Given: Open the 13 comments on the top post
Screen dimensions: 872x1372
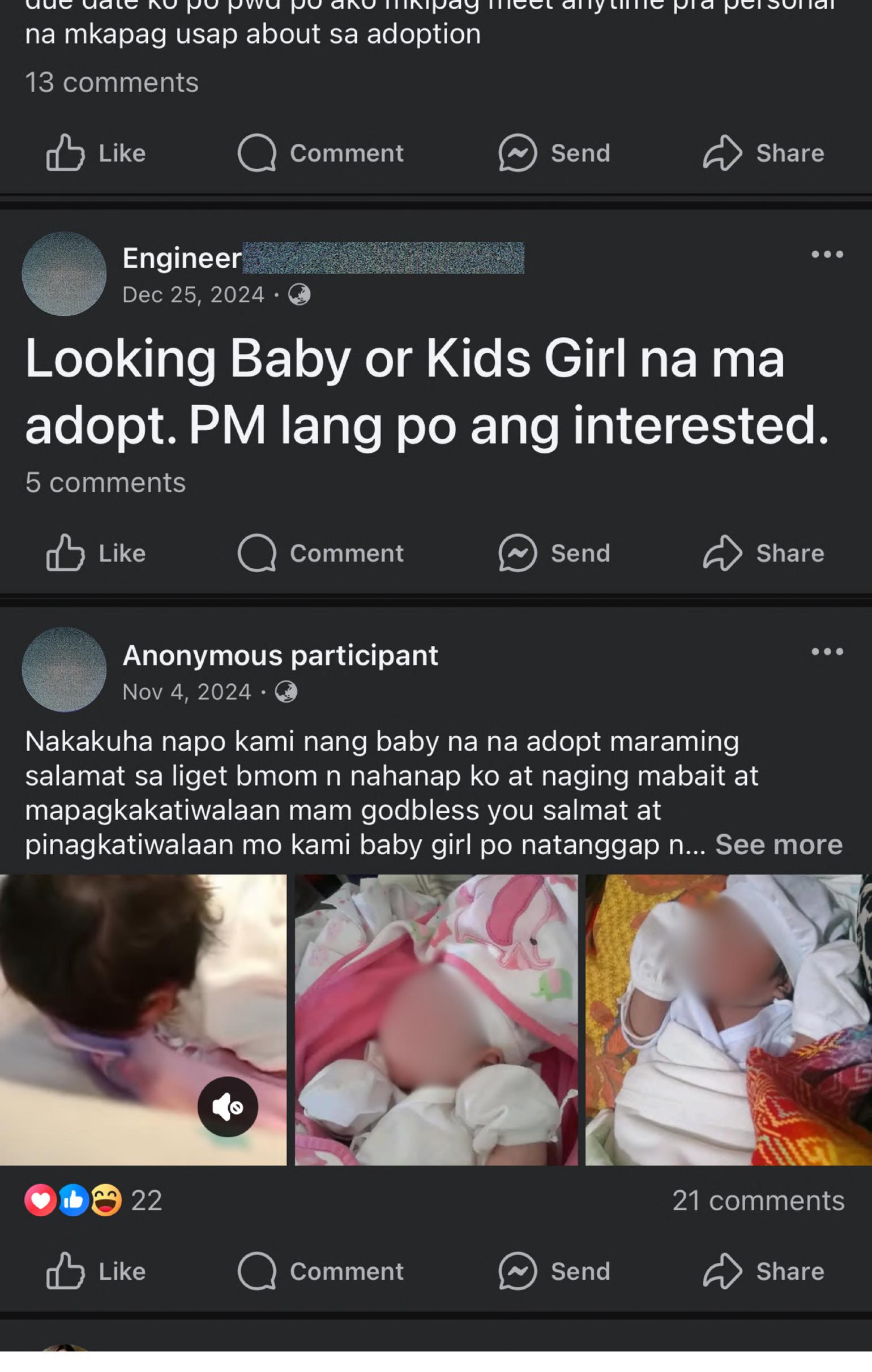Looking at the screenshot, I should coord(112,83).
